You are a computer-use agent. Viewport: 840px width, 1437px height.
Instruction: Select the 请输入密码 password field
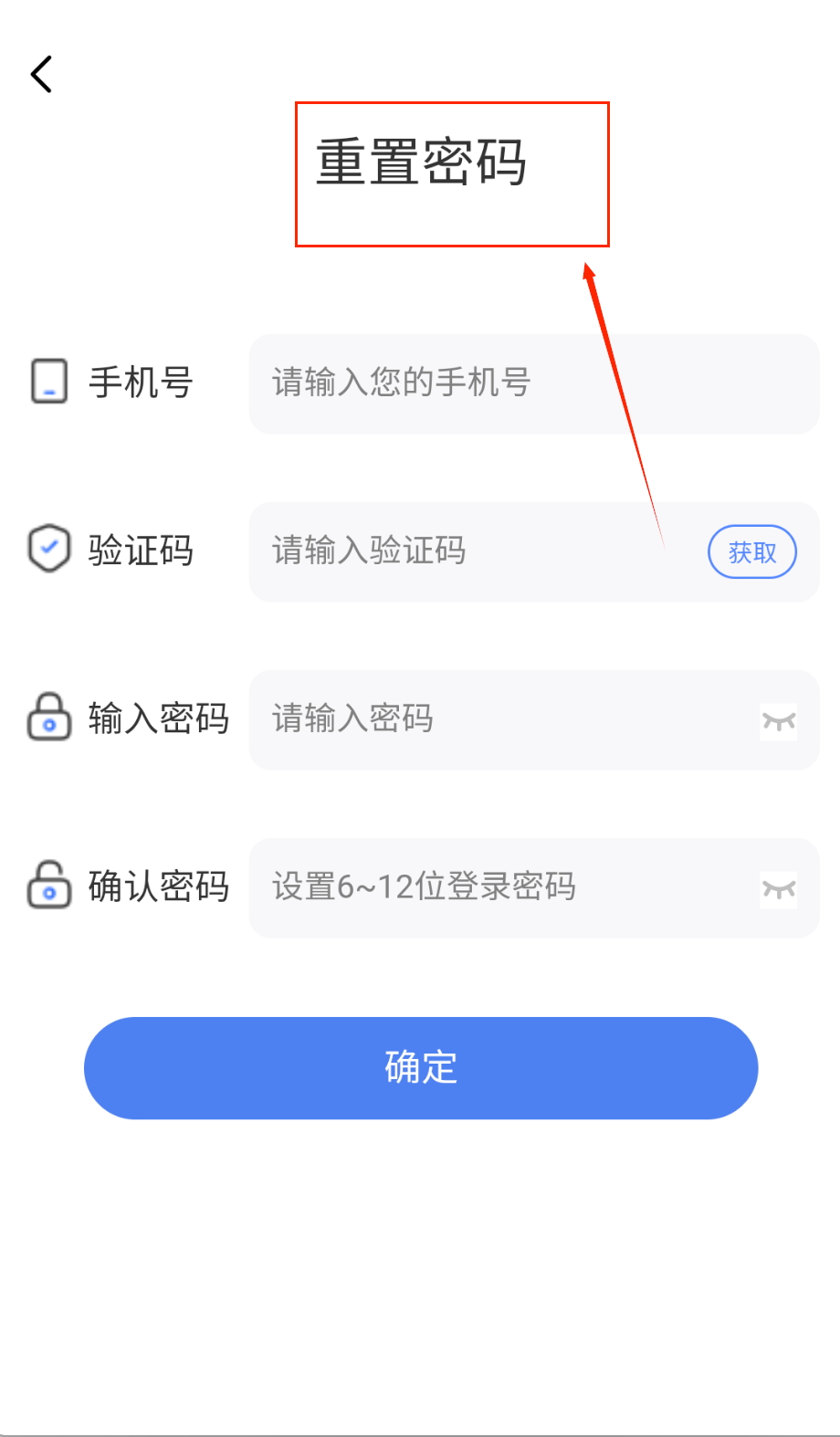tap(502, 719)
